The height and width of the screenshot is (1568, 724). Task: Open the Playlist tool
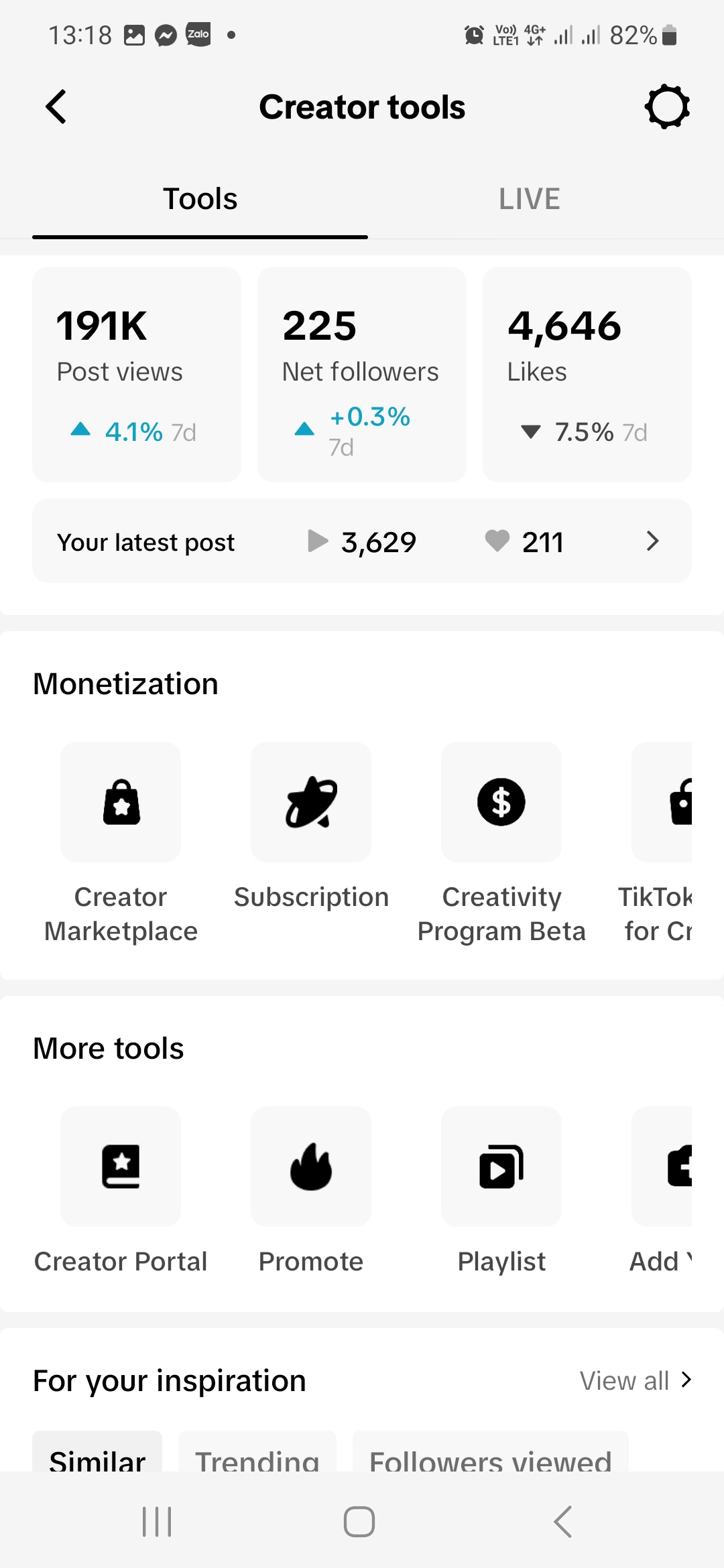(x=501, y=1191)
